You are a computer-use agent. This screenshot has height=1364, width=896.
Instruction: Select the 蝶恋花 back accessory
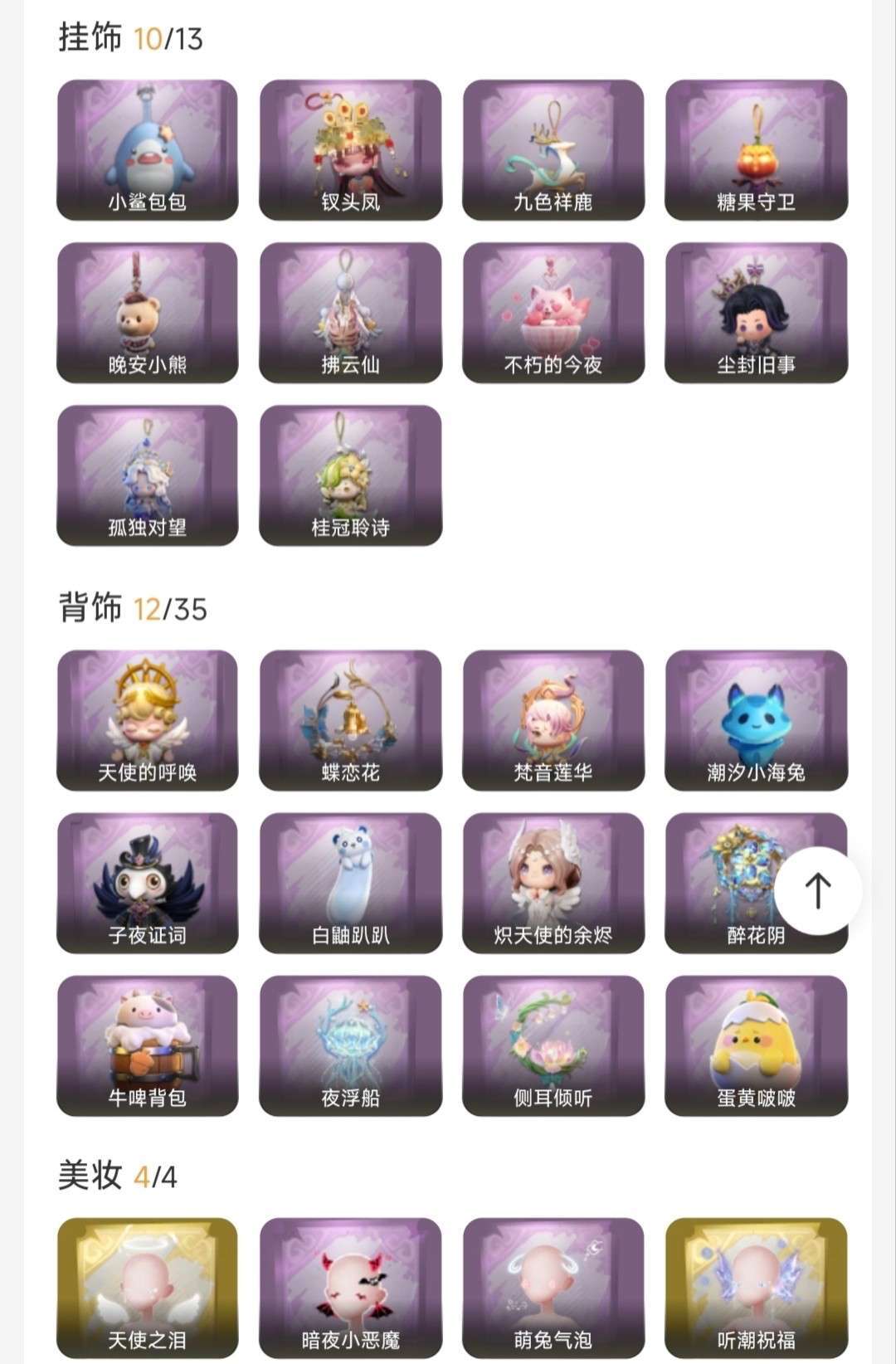350,720
